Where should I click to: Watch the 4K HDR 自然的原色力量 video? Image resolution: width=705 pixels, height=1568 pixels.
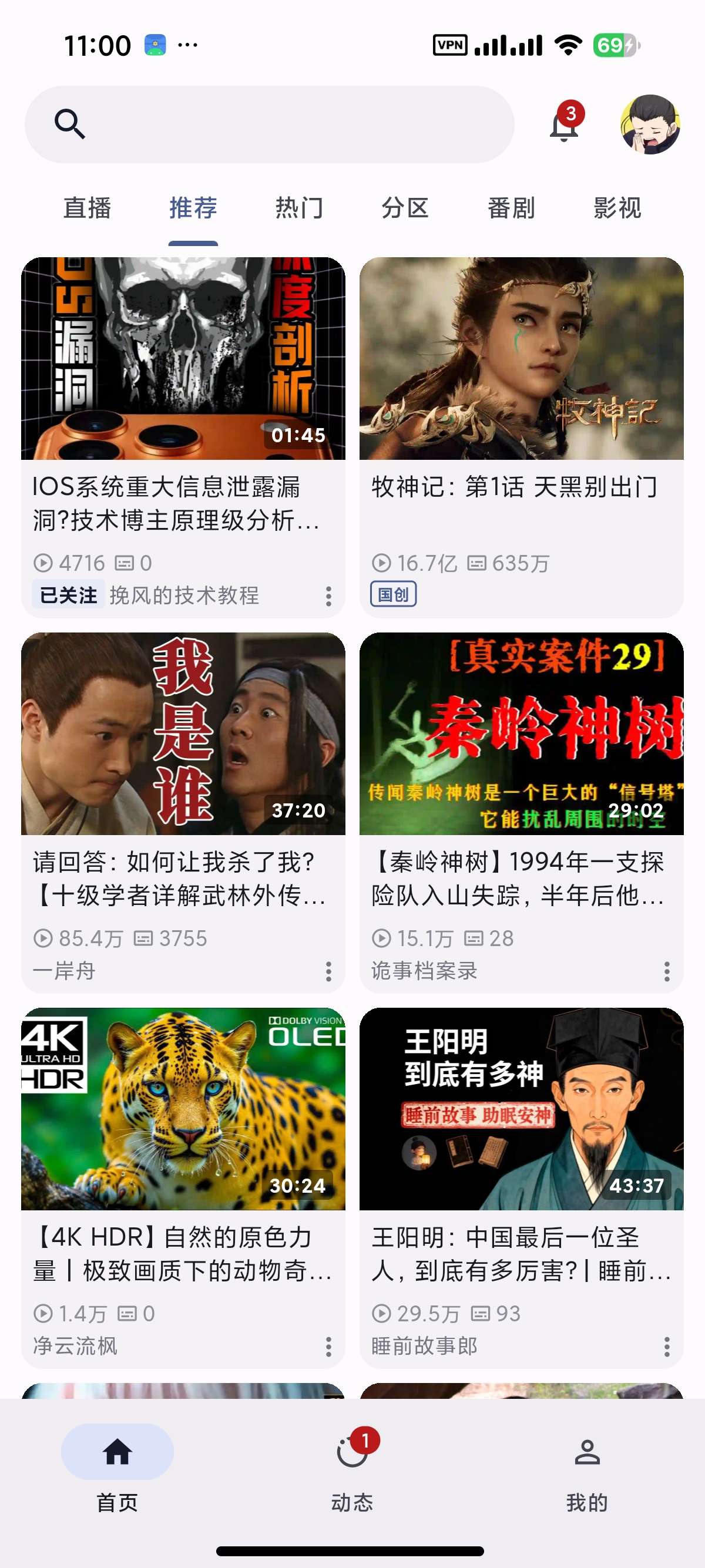point(183,1187)
